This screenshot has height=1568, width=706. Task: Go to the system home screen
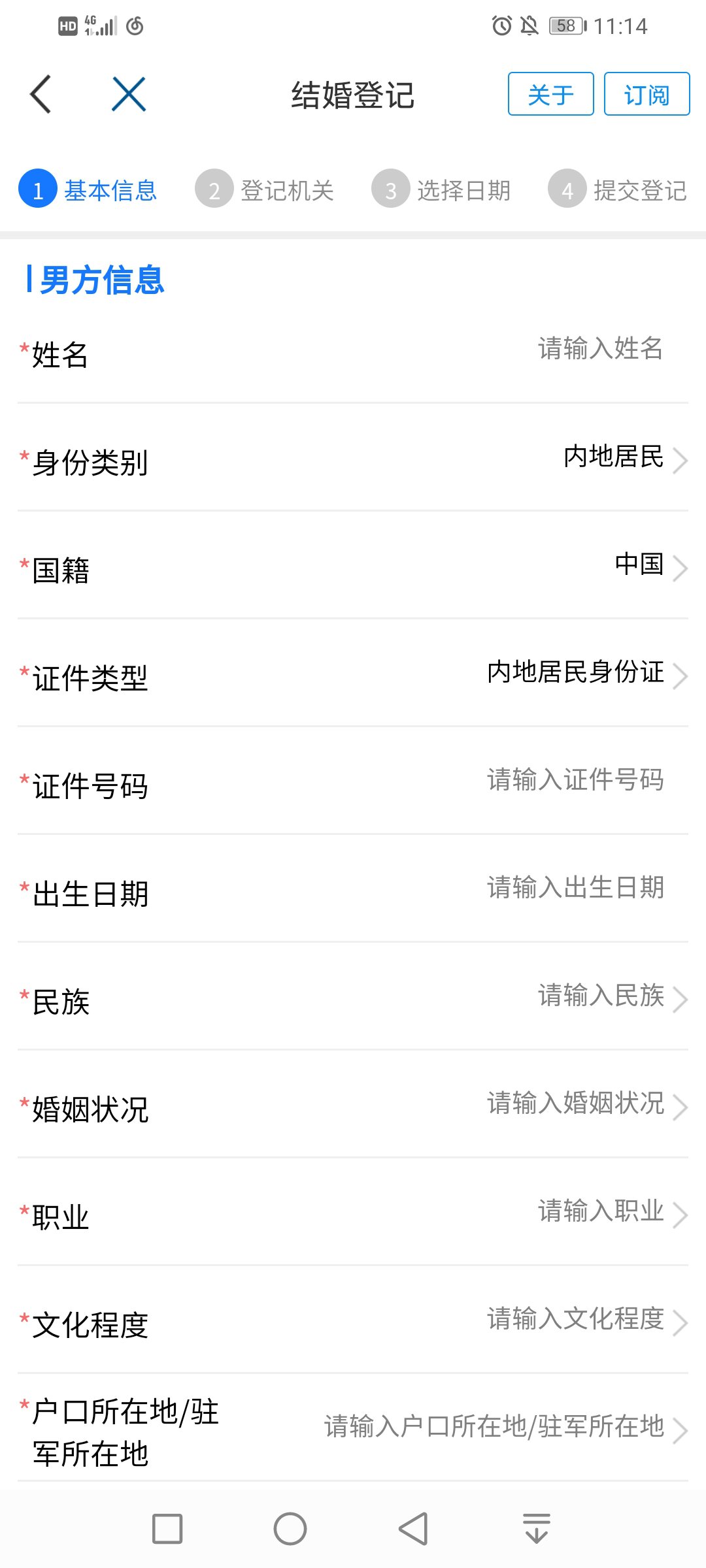click(x=290, y=1529)
